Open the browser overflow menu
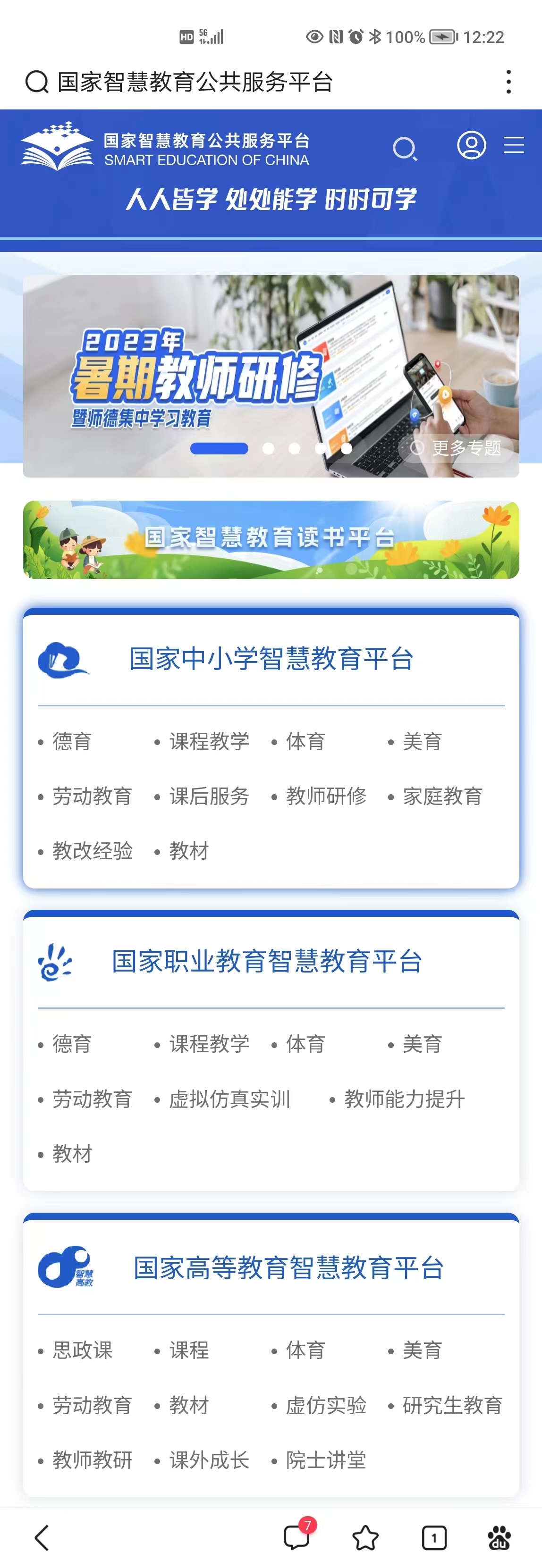Image resolution: width=542 pixels, height=1568 pixels. click(x=508, y=82)
